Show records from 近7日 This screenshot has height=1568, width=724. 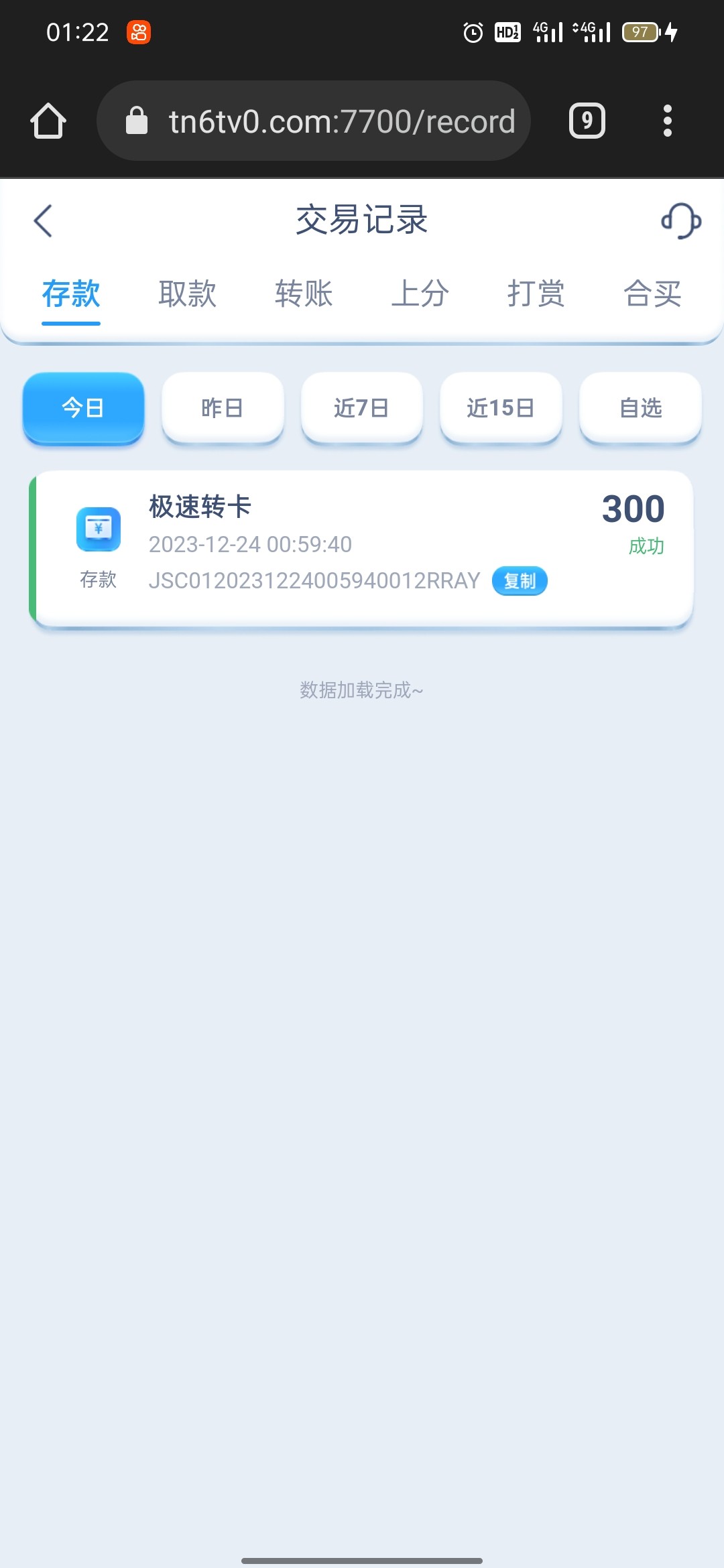click(x=361, y=407)
